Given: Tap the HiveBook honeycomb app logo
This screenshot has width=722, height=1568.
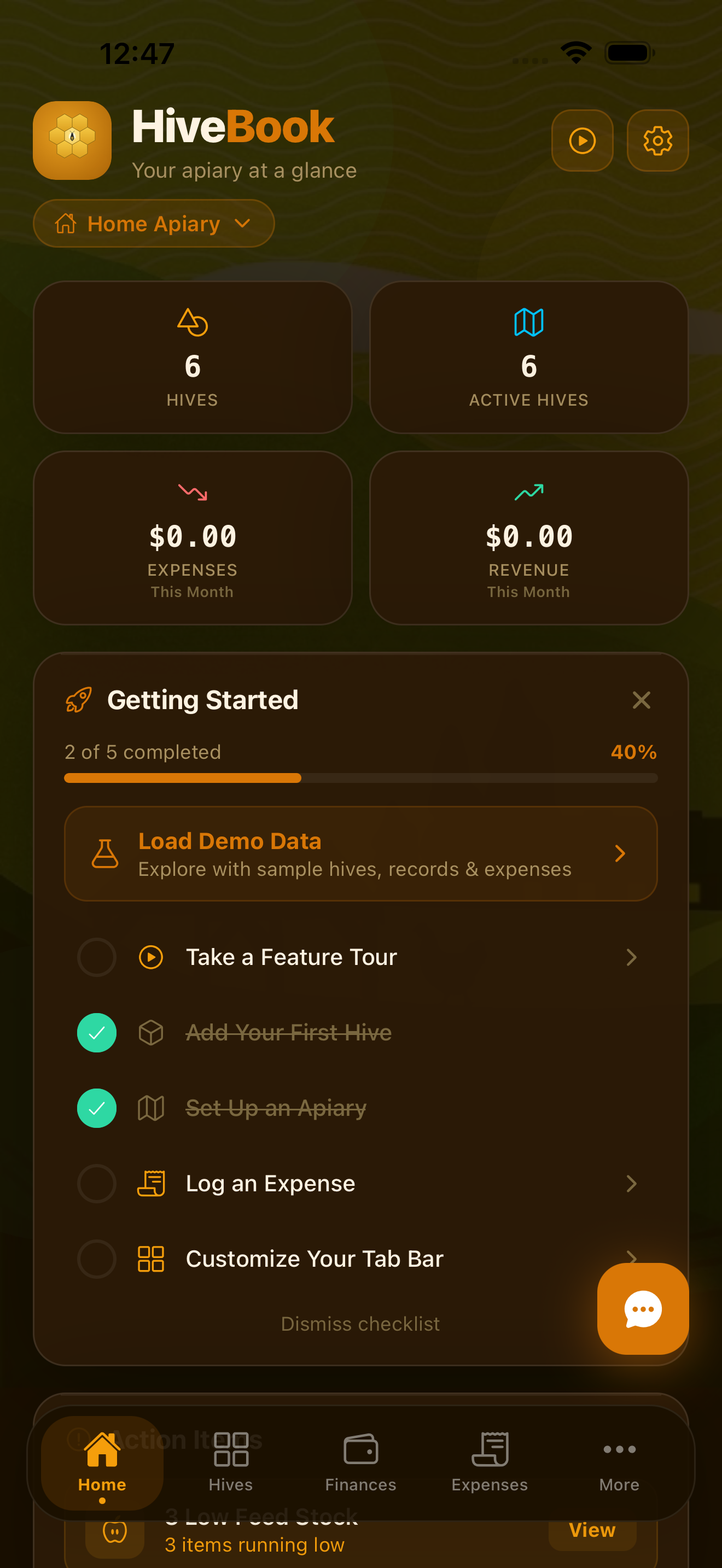Looking at the screenshot, I should pyautogui.click(x=72, y=140).
